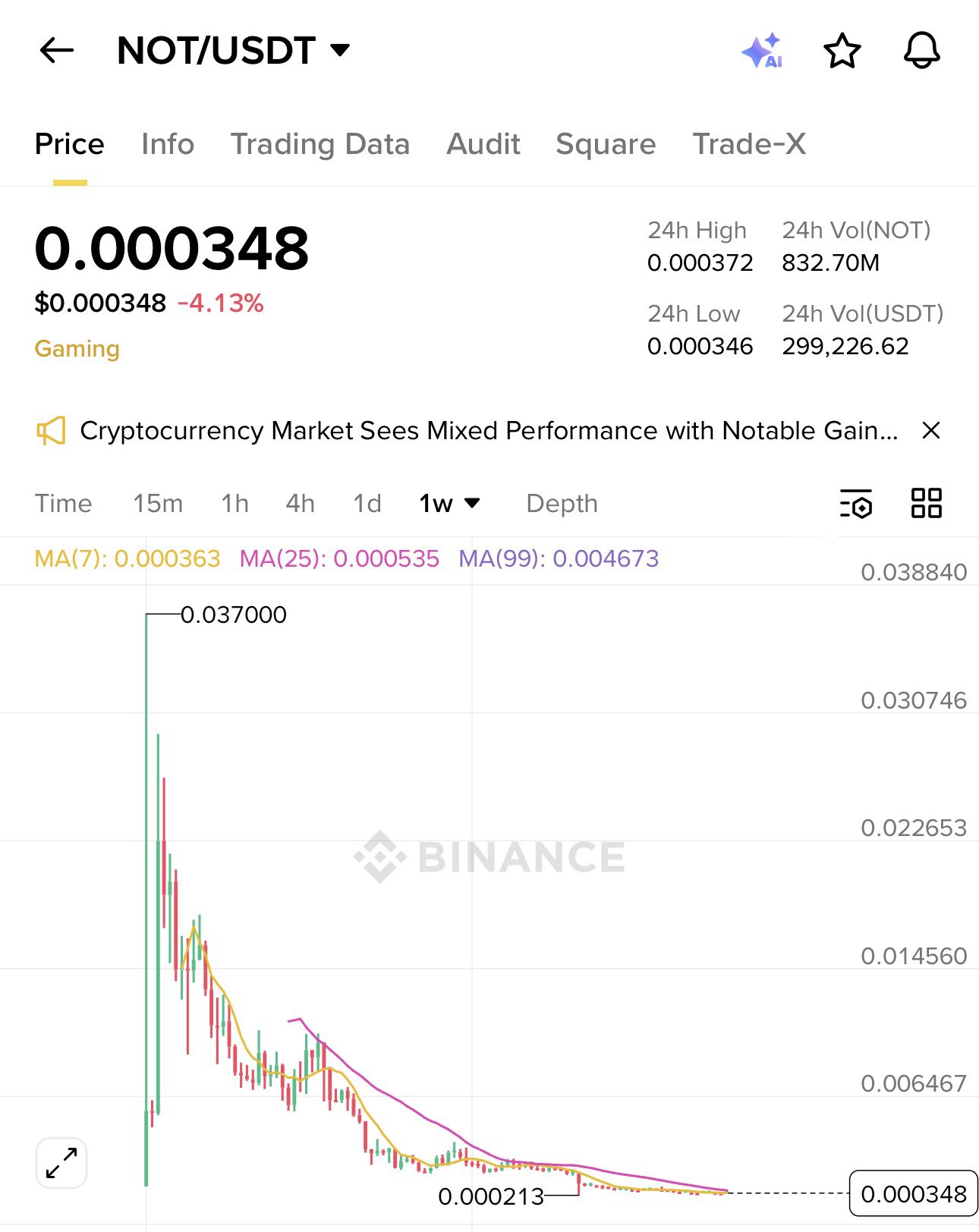Switch to the Info tab
The image size is (979, 1232).
tap(168, 144)
